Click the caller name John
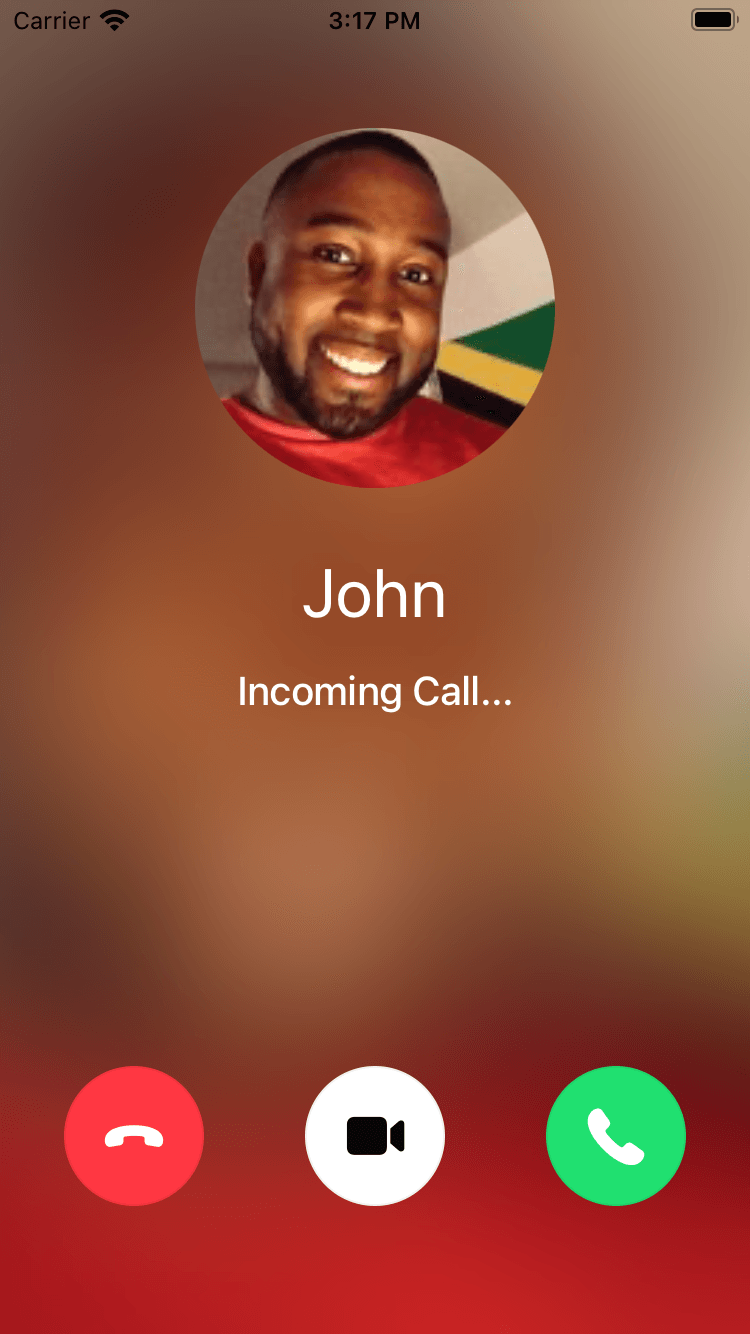This screenshot has width=750, height=1334. tap(375, 593)
